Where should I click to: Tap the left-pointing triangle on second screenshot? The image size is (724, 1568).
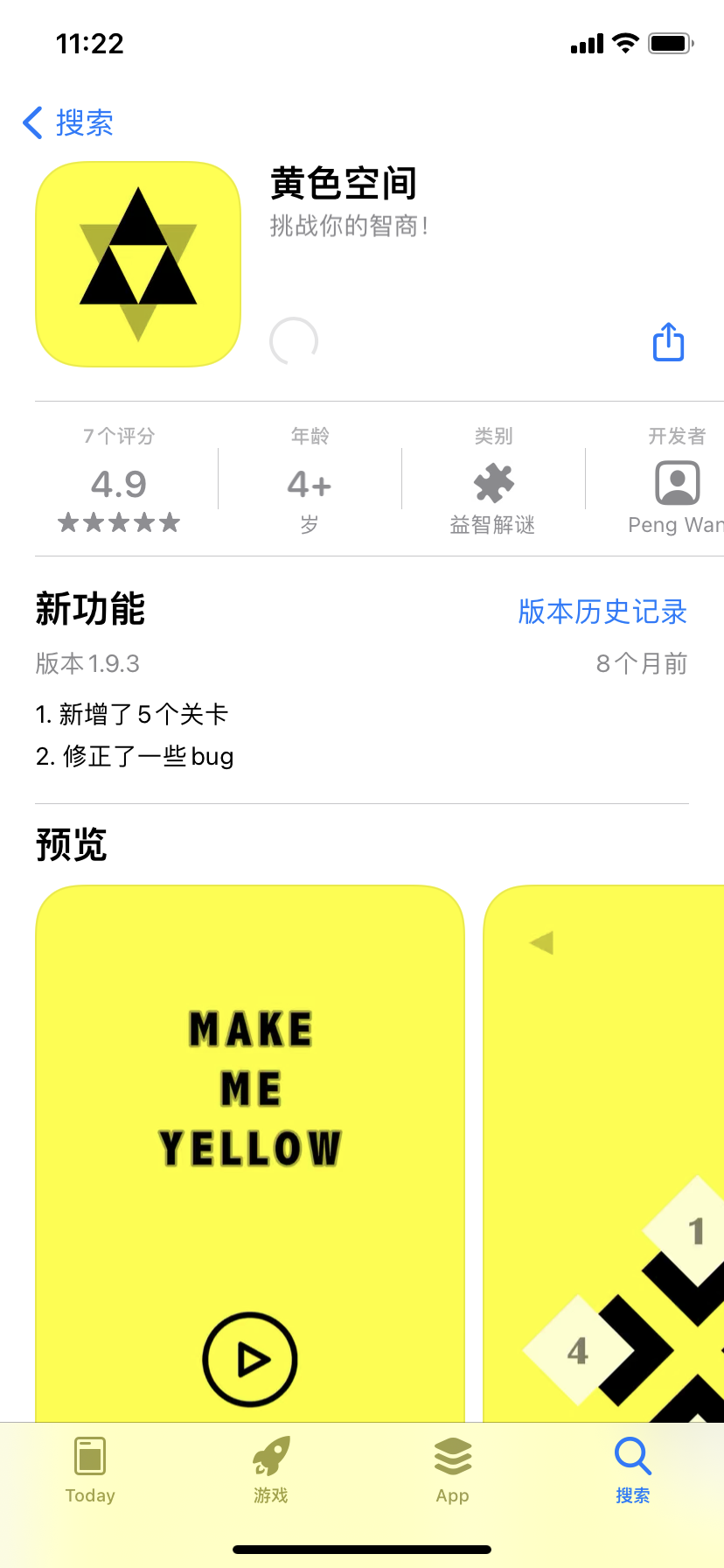[x=542, y=943]
